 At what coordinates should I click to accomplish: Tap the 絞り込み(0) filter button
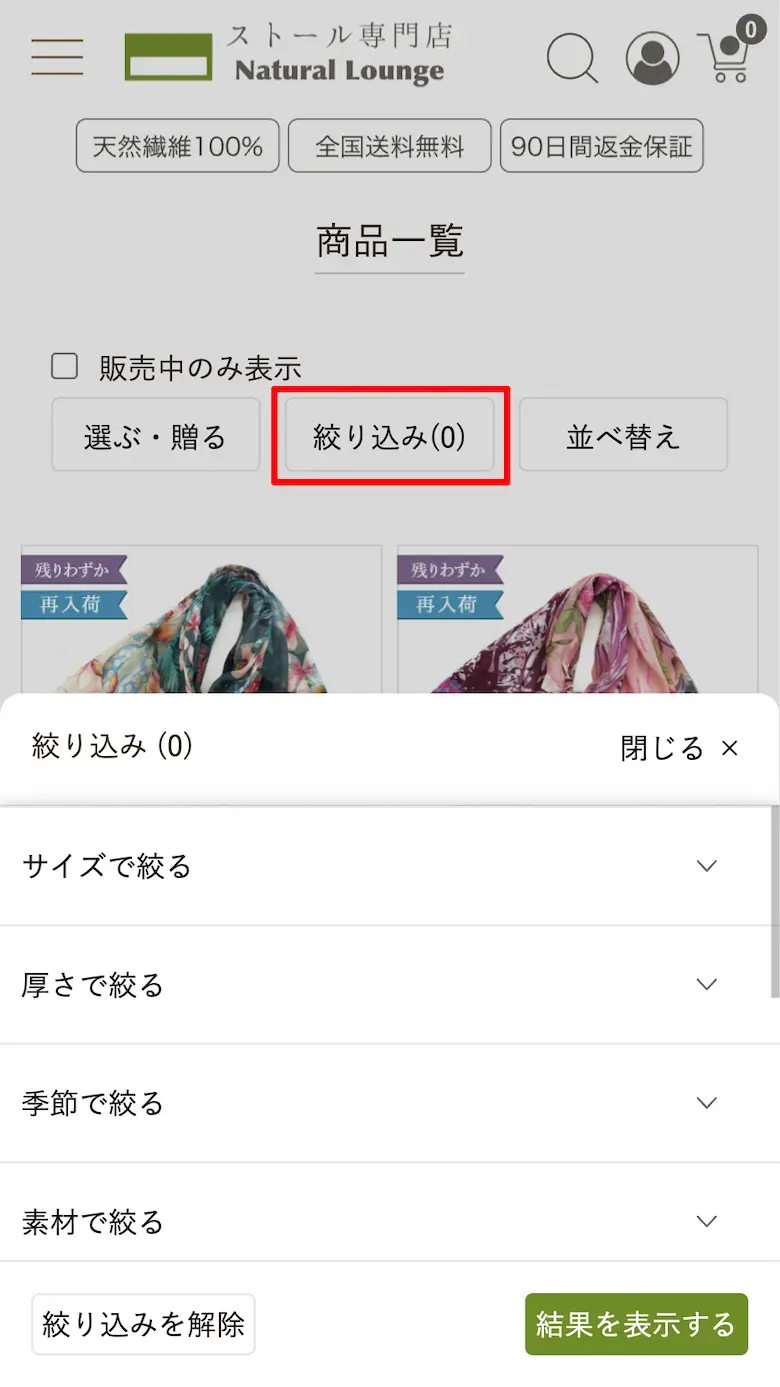coord(390,436)
